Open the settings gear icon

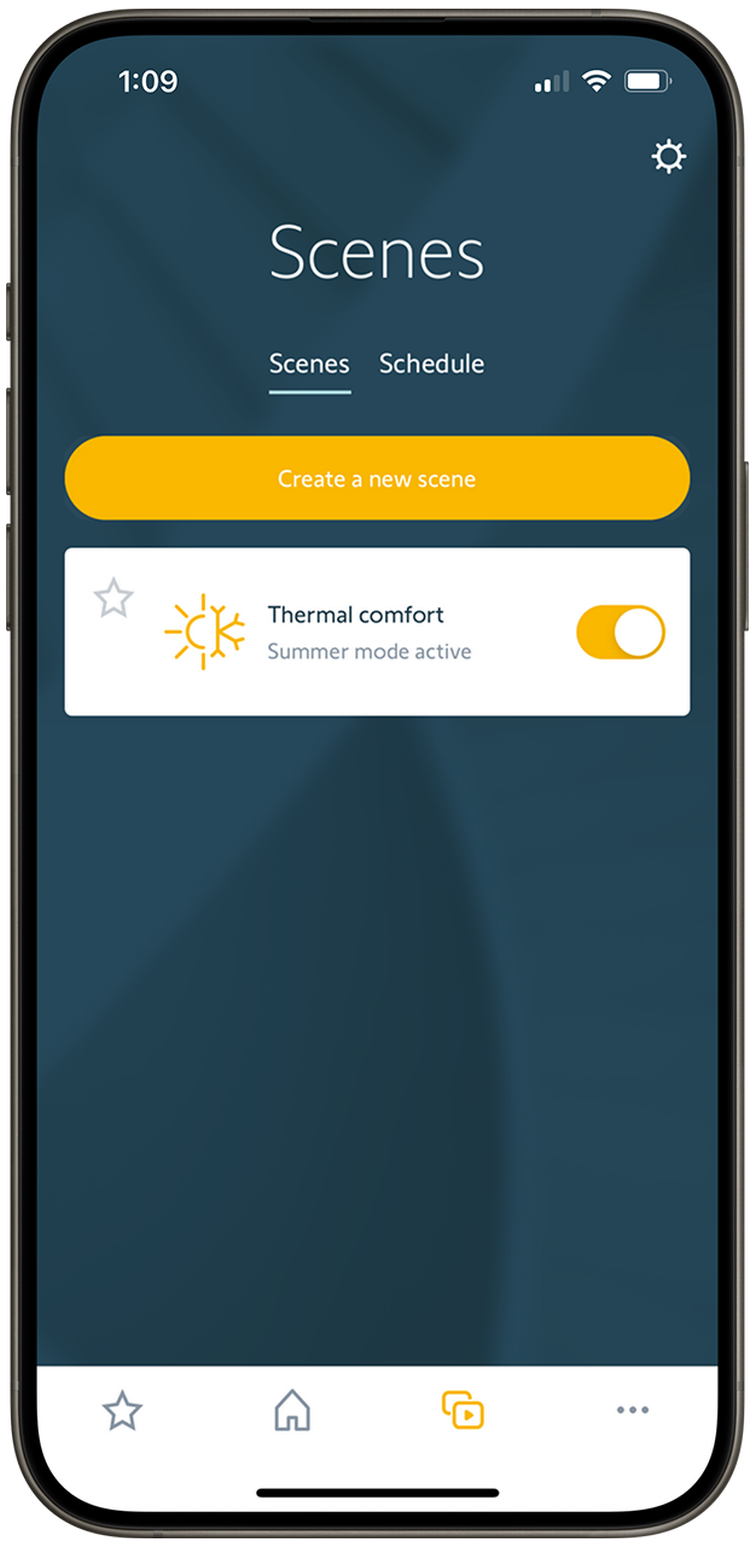[669, 157]
